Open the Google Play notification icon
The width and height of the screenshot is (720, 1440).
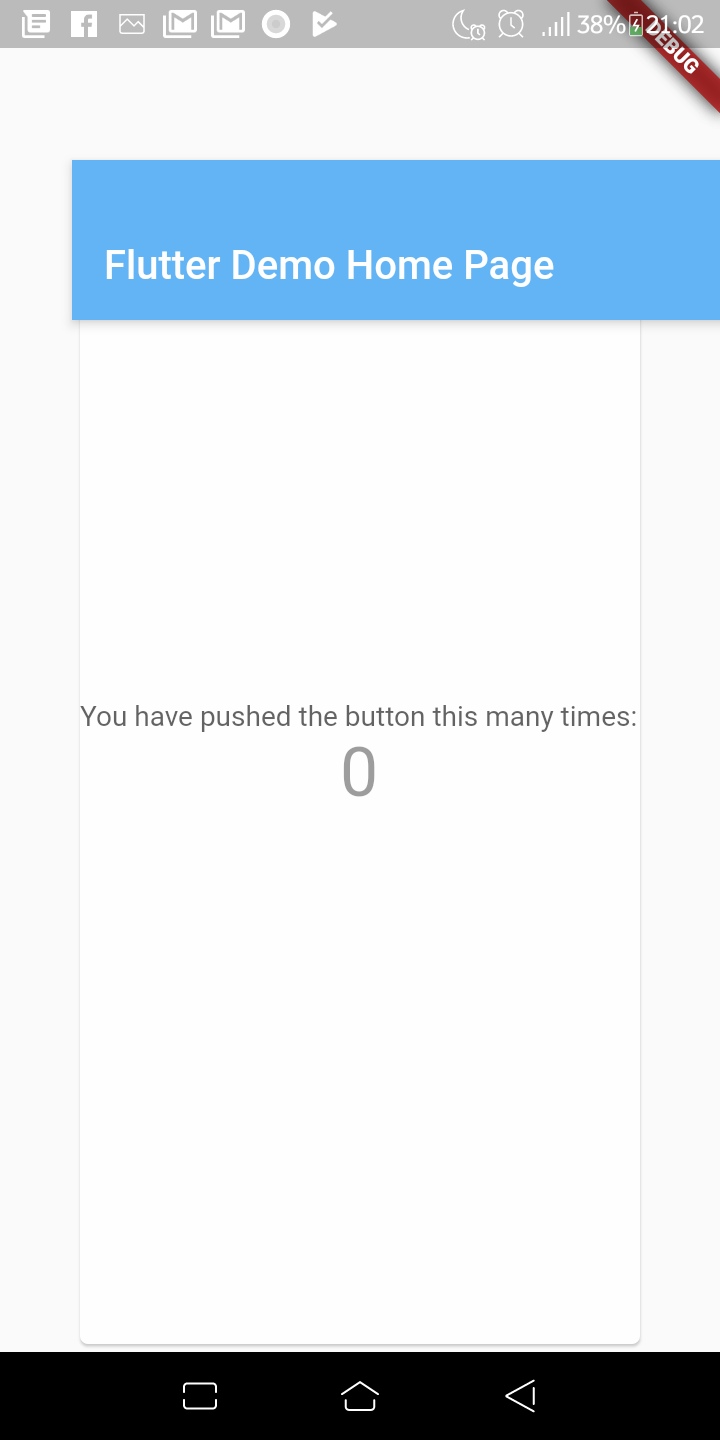[x=322, y=24]
